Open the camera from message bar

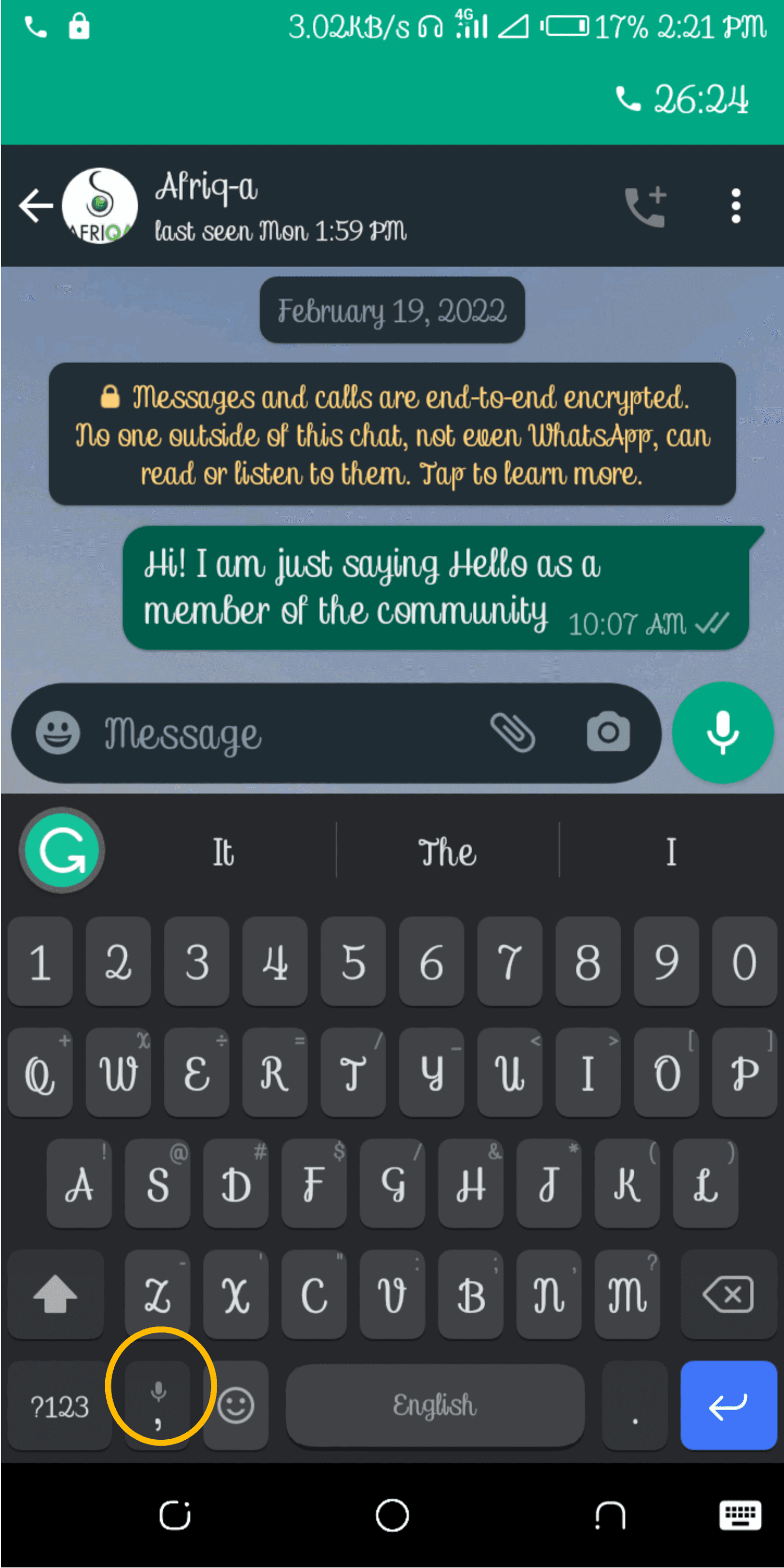click(608, 732)
